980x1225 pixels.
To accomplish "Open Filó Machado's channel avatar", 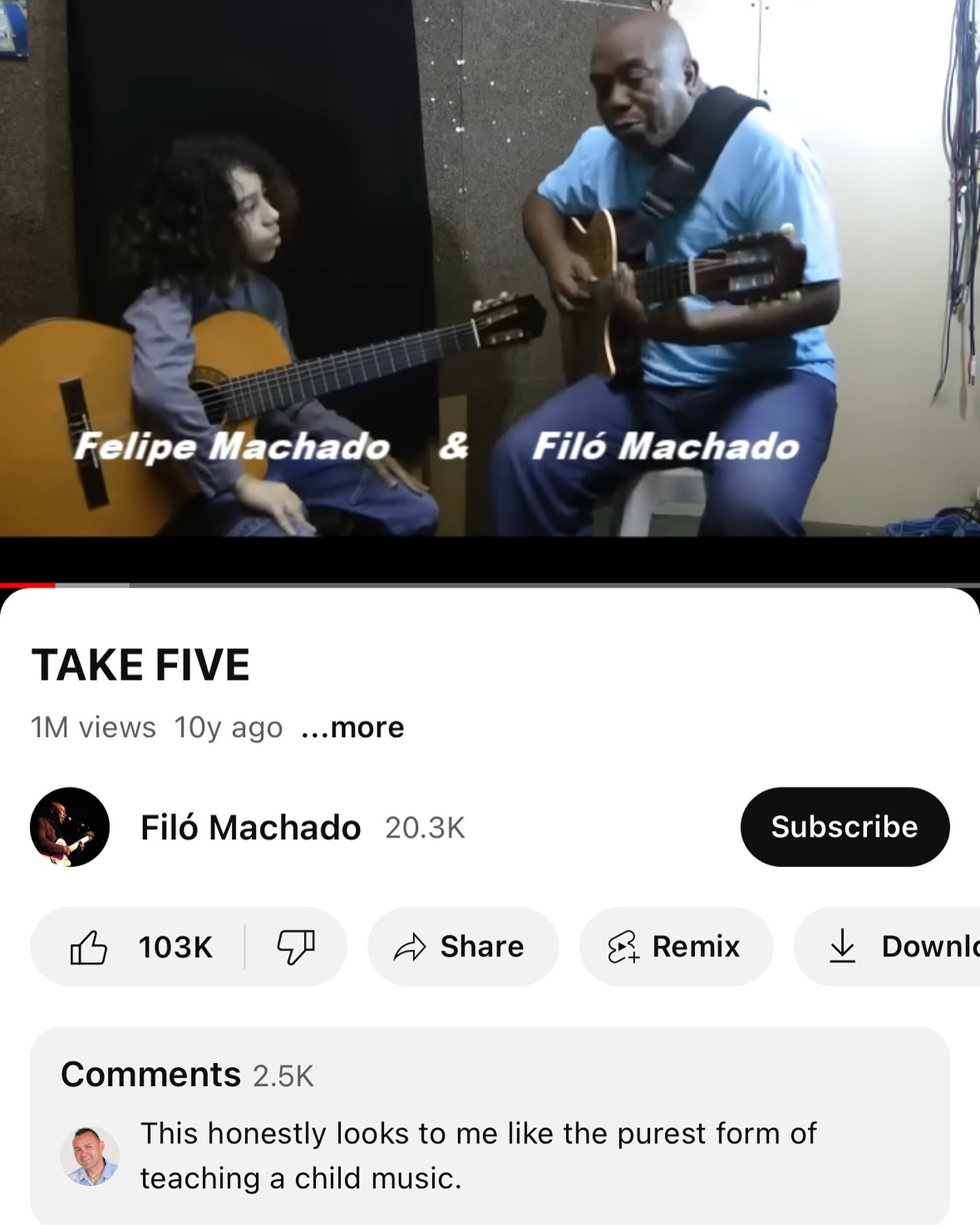I will coord(69,827).
